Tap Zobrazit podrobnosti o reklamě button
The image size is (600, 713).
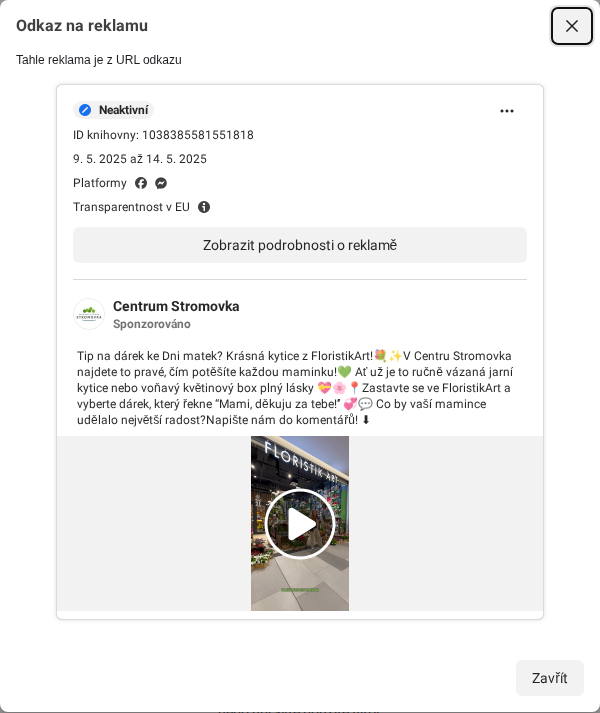[x=300, y=245]
